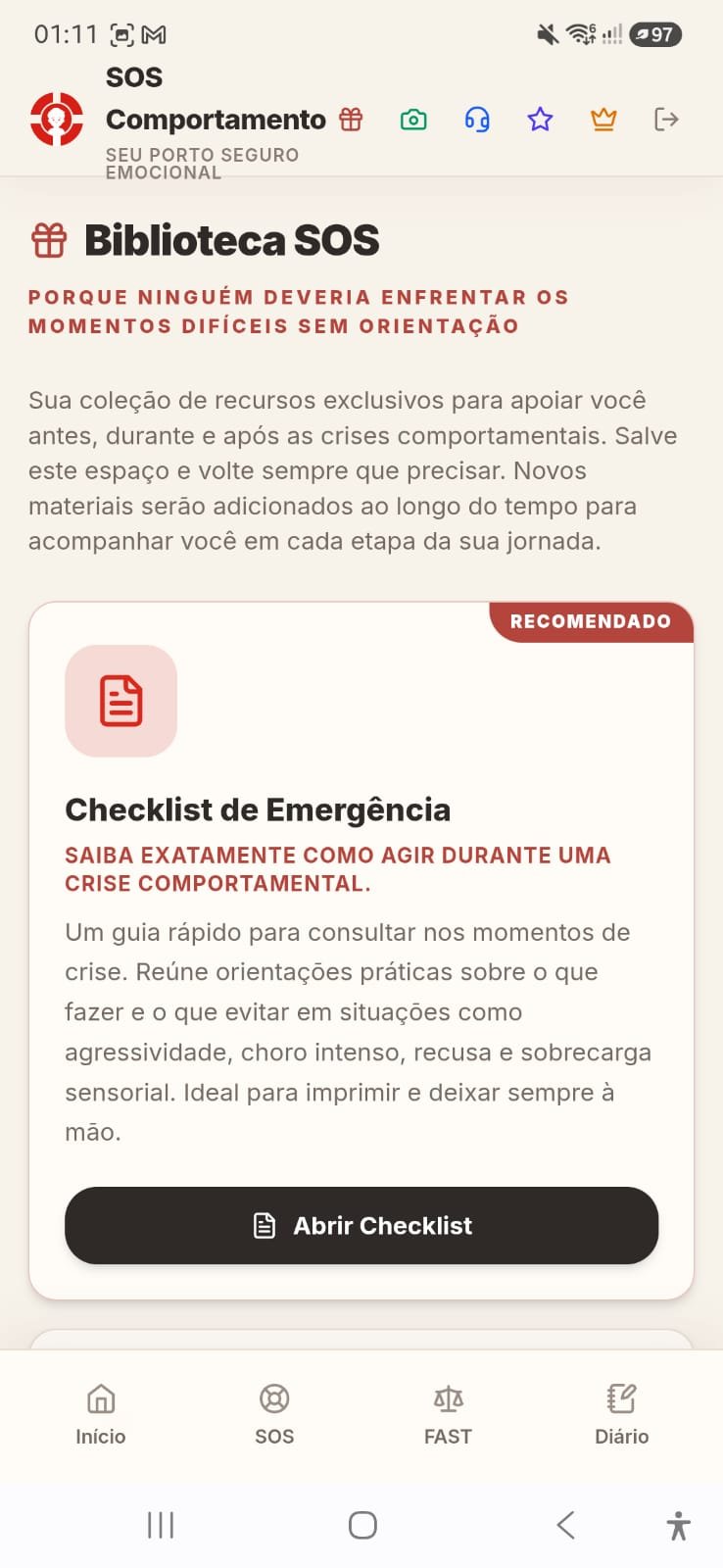The image size is (723, 1568).
Task: Open the orange crown premium icon
Action: (x=603, y=120)
